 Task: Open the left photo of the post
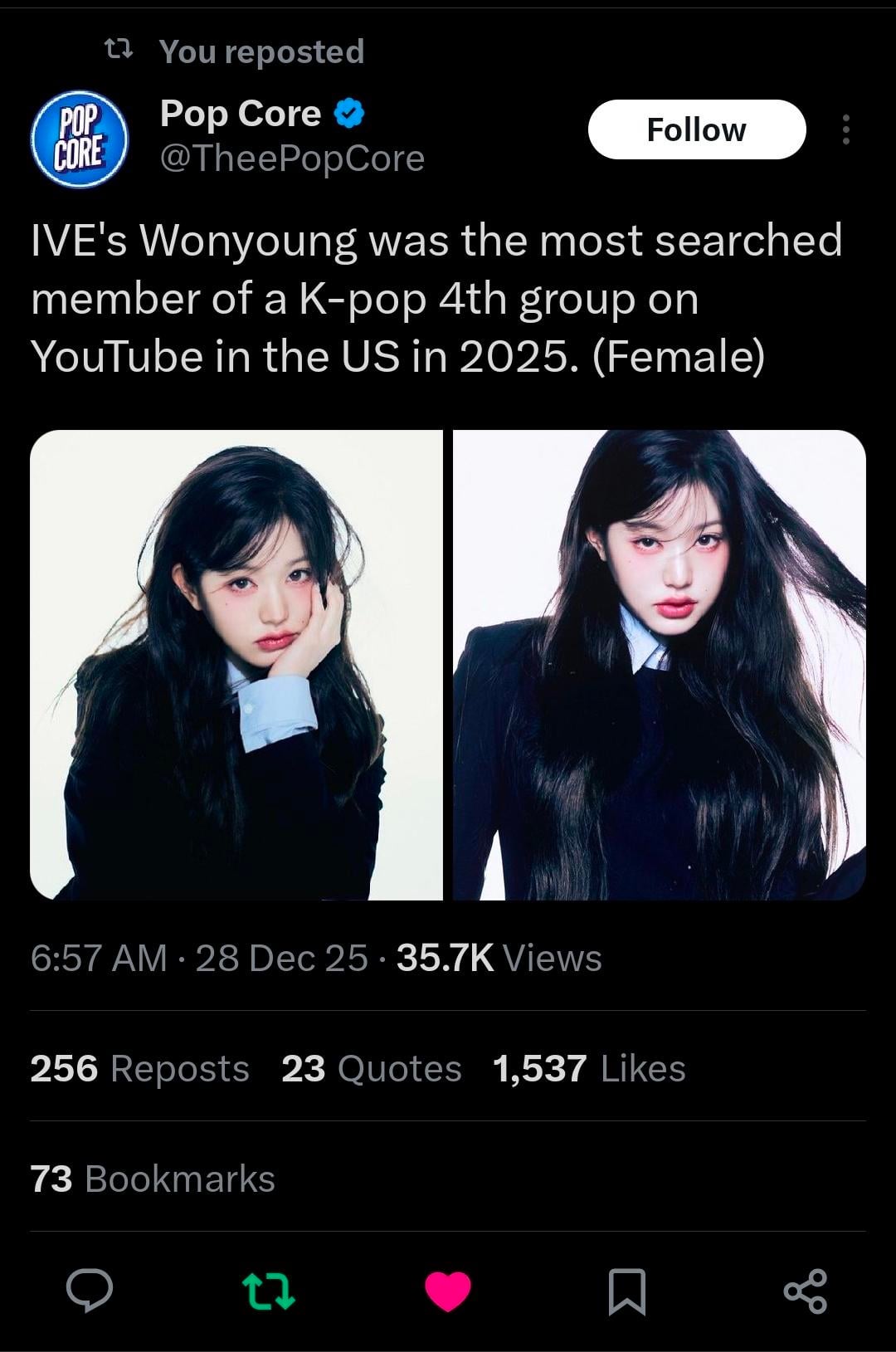point(236,664)
